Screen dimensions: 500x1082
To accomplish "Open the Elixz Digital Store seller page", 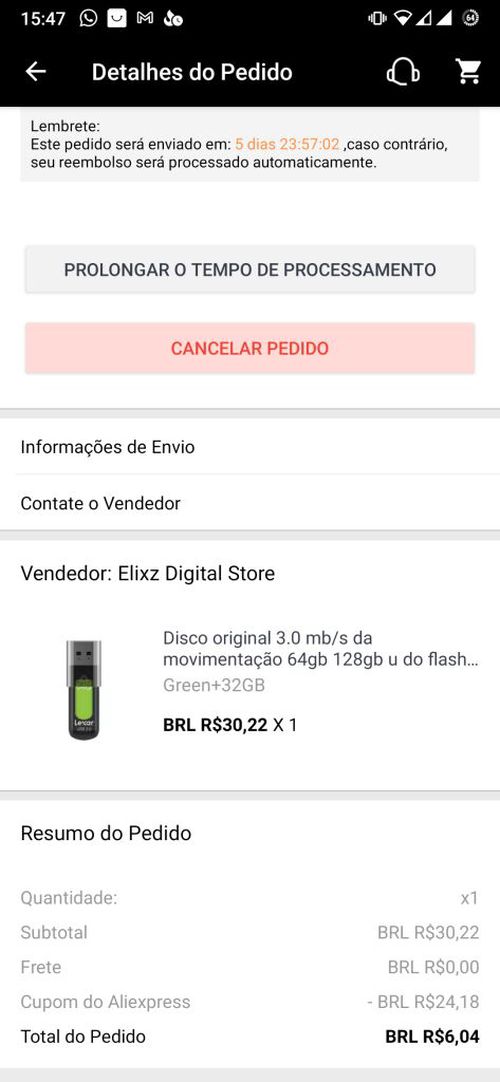I will point(148,573).
